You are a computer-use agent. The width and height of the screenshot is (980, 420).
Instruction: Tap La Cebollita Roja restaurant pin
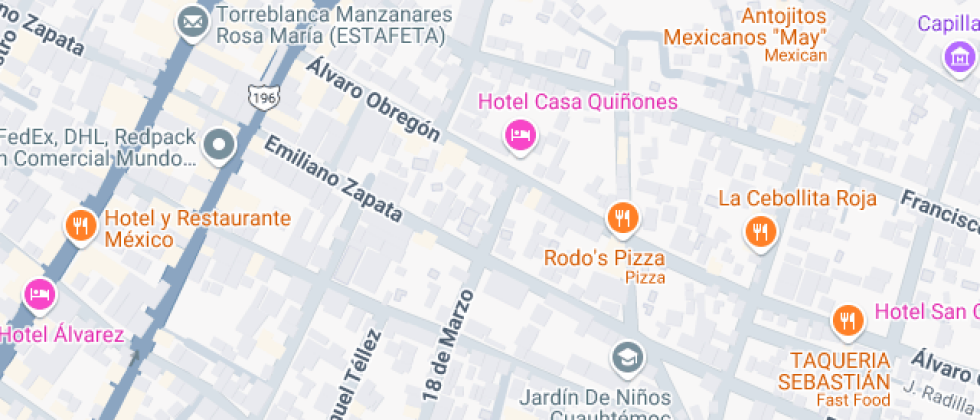pos(760,232)
